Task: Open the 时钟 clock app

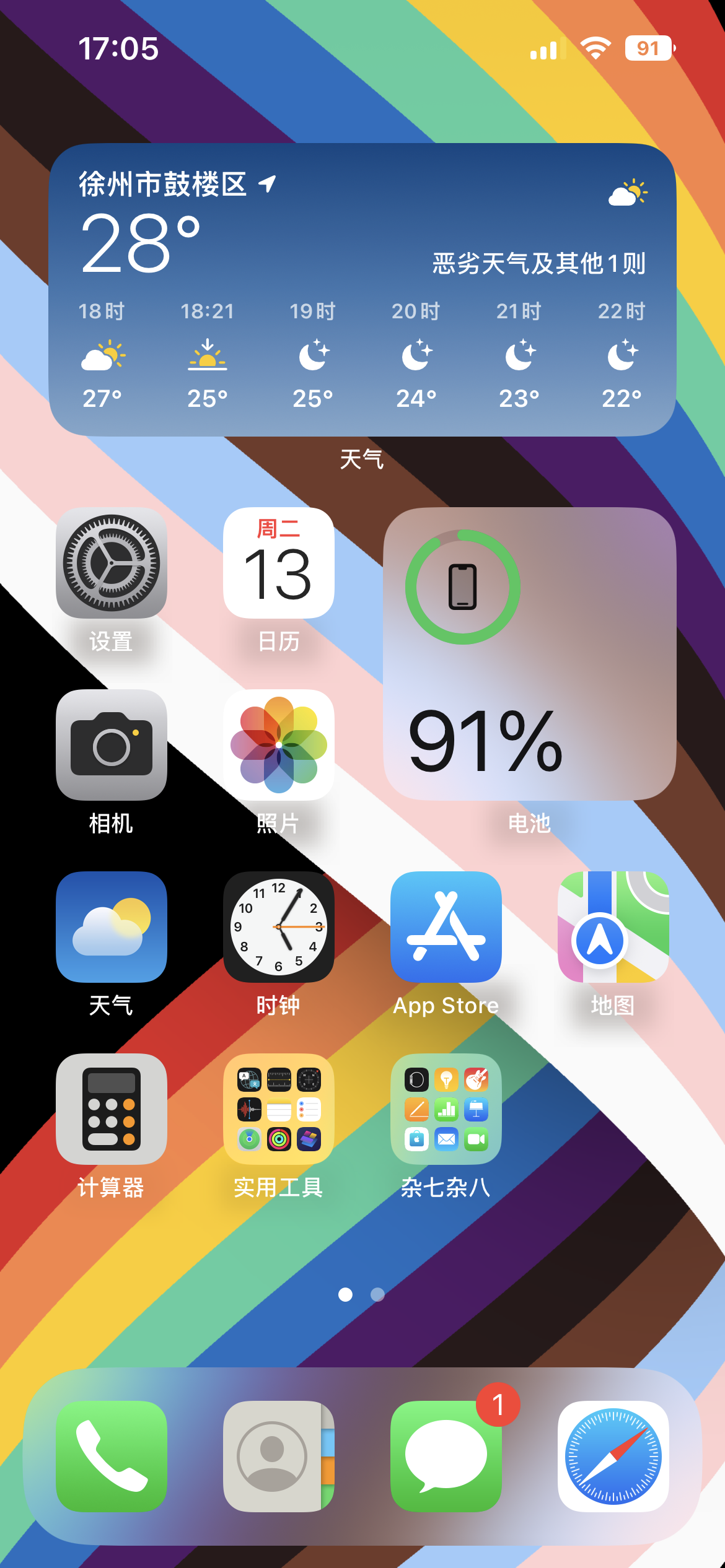Action: point(279,927)
